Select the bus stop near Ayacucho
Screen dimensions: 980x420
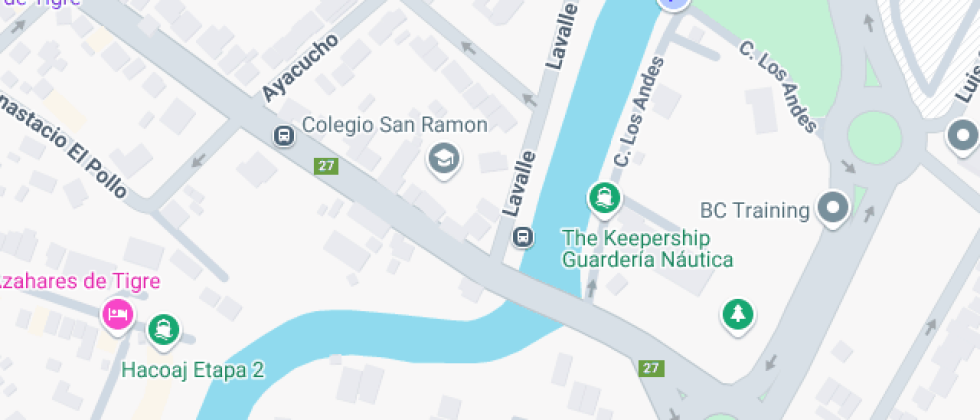tap(284, 135)
